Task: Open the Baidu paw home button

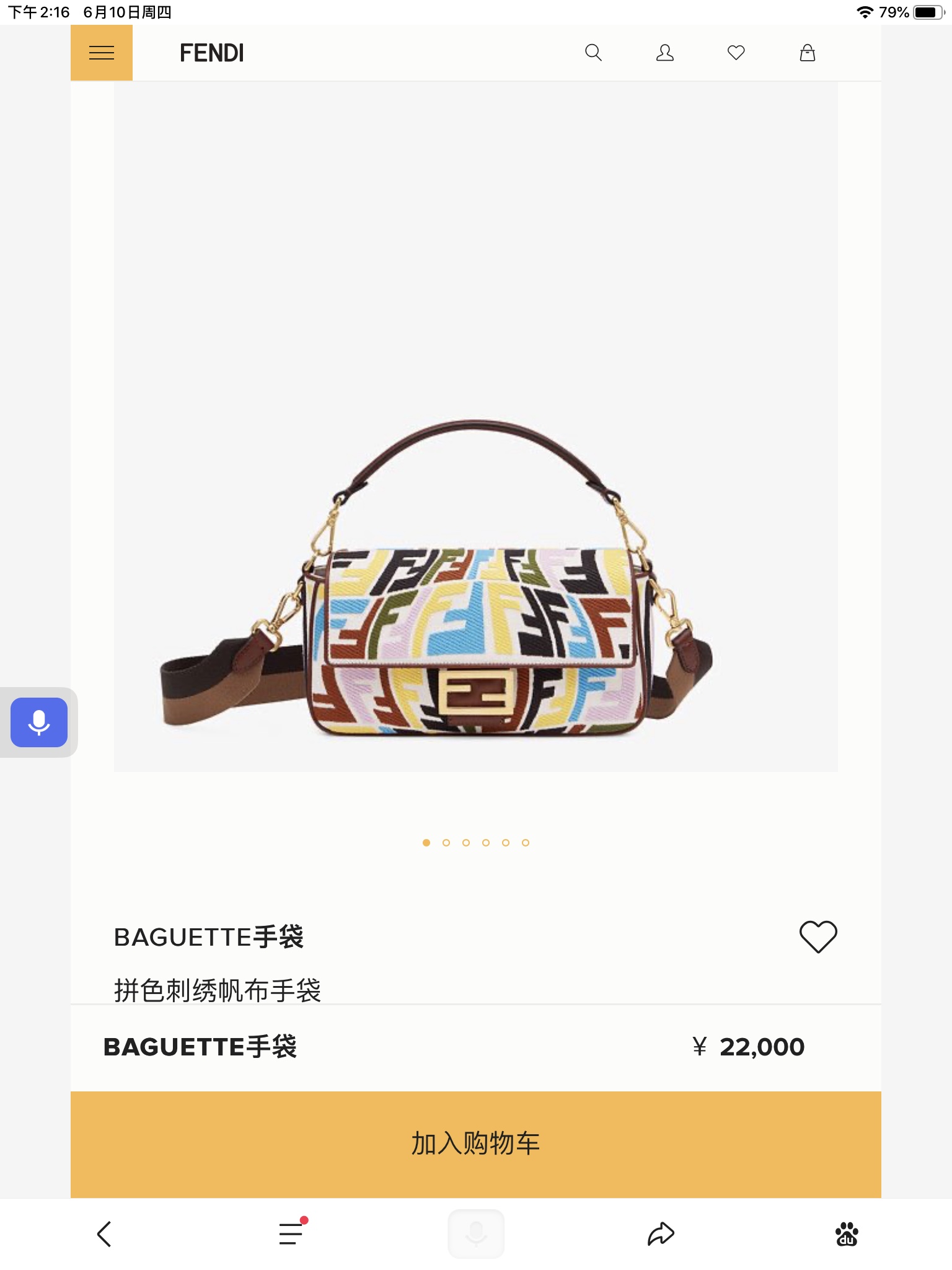Action: pyautogui.click(x=846, y=1234)
